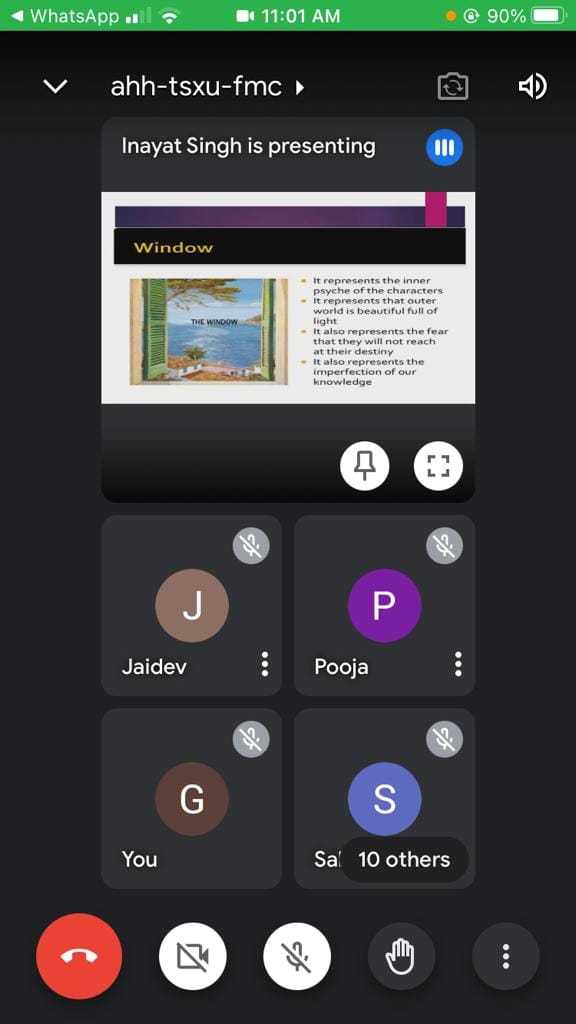Open the options menu on Pooja's tile

tap(458, 664)
